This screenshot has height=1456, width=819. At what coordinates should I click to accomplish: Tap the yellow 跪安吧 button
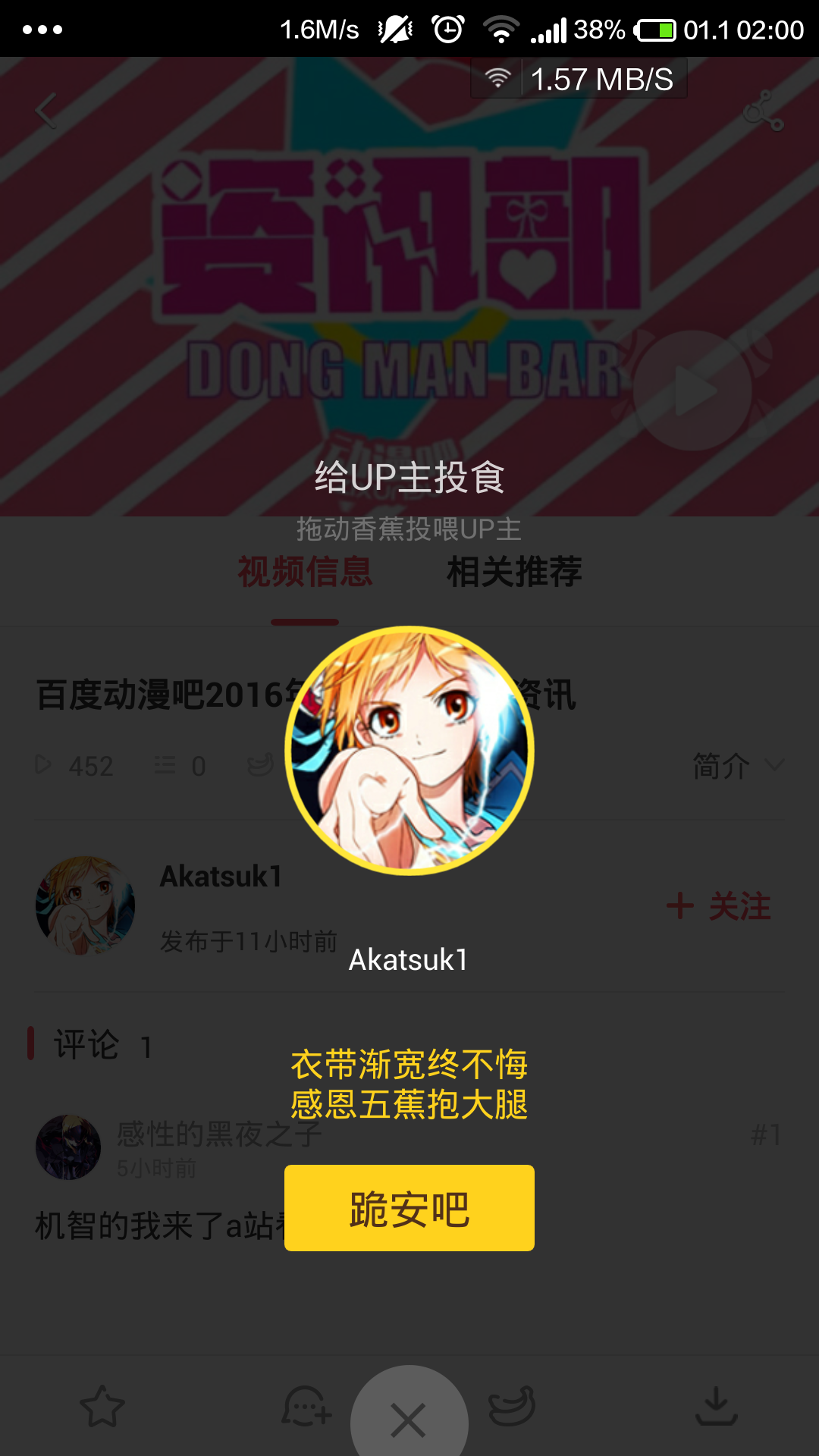409,1208
